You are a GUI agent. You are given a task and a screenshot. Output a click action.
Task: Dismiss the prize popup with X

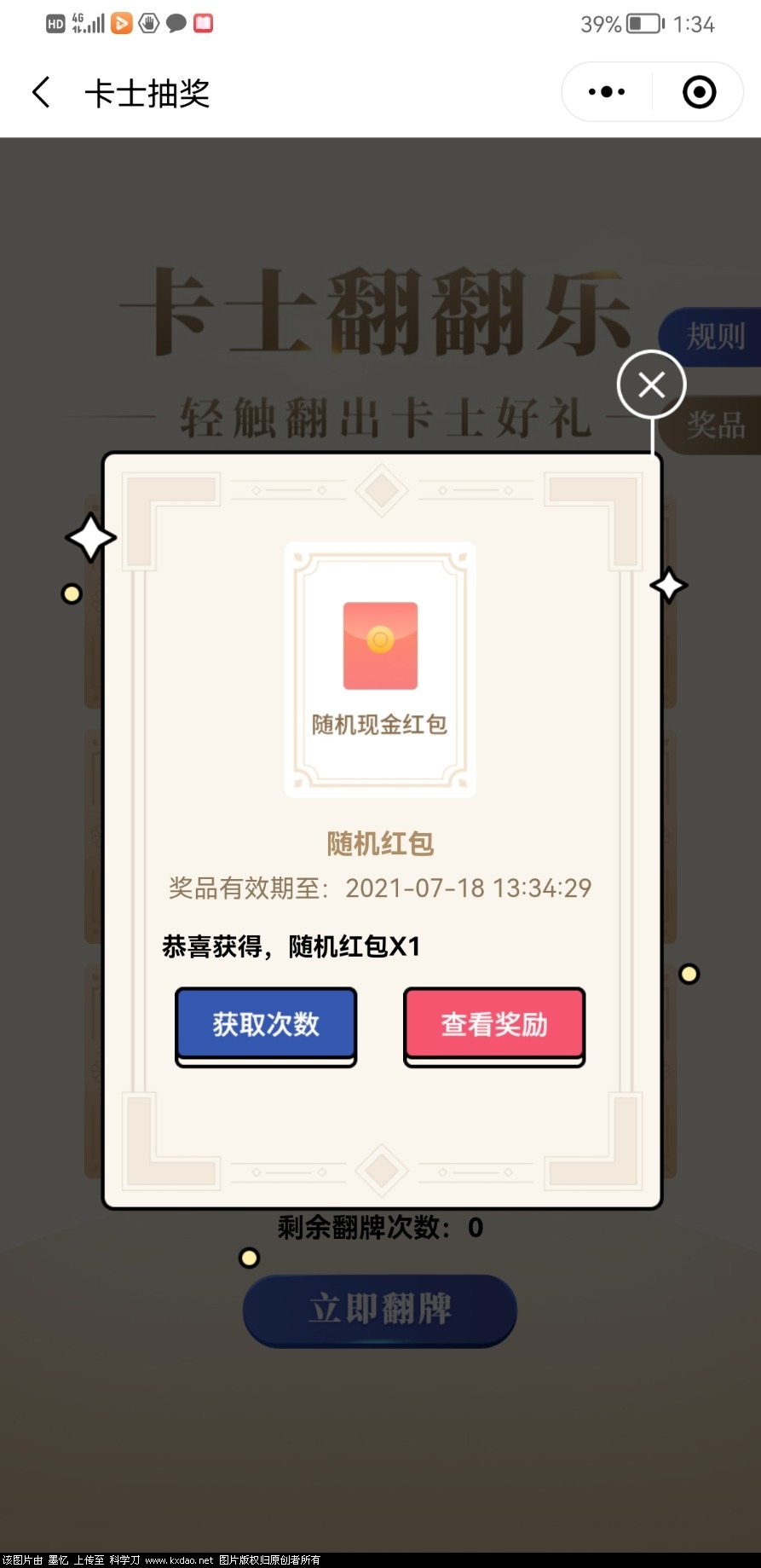point(652,385)
